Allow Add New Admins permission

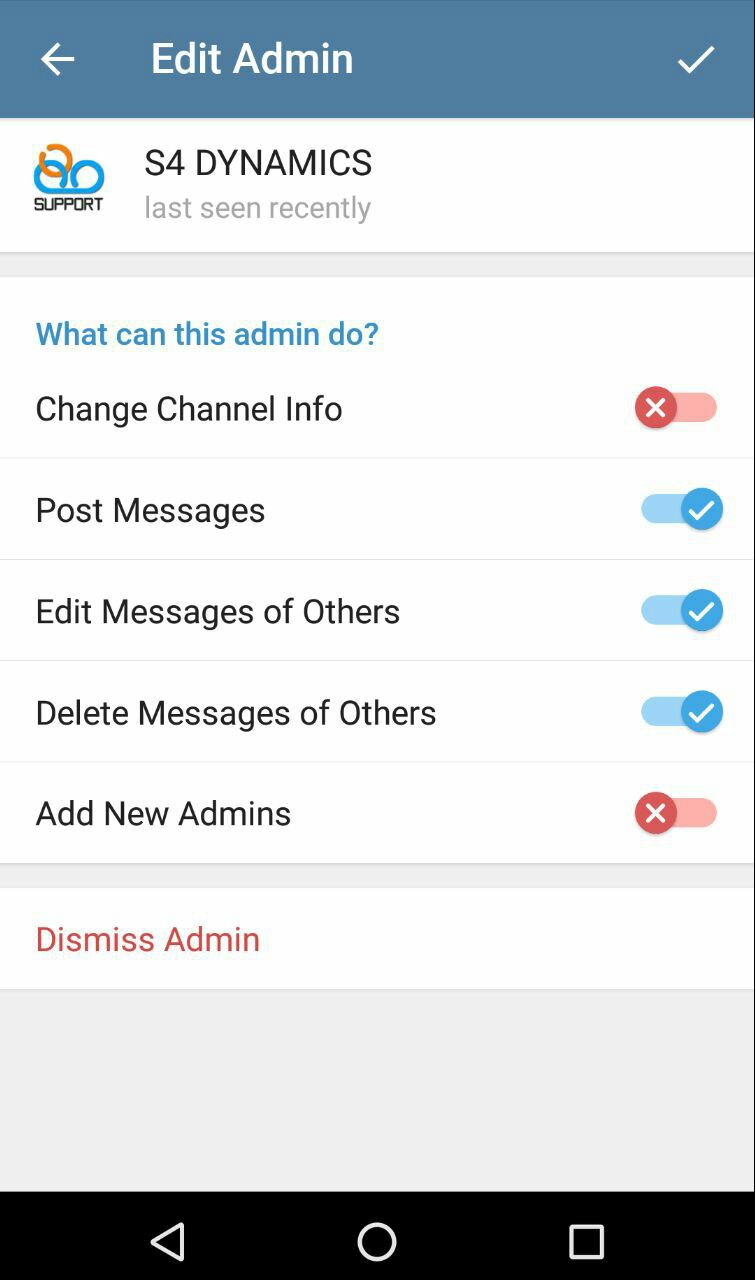[x=677, y=813]
